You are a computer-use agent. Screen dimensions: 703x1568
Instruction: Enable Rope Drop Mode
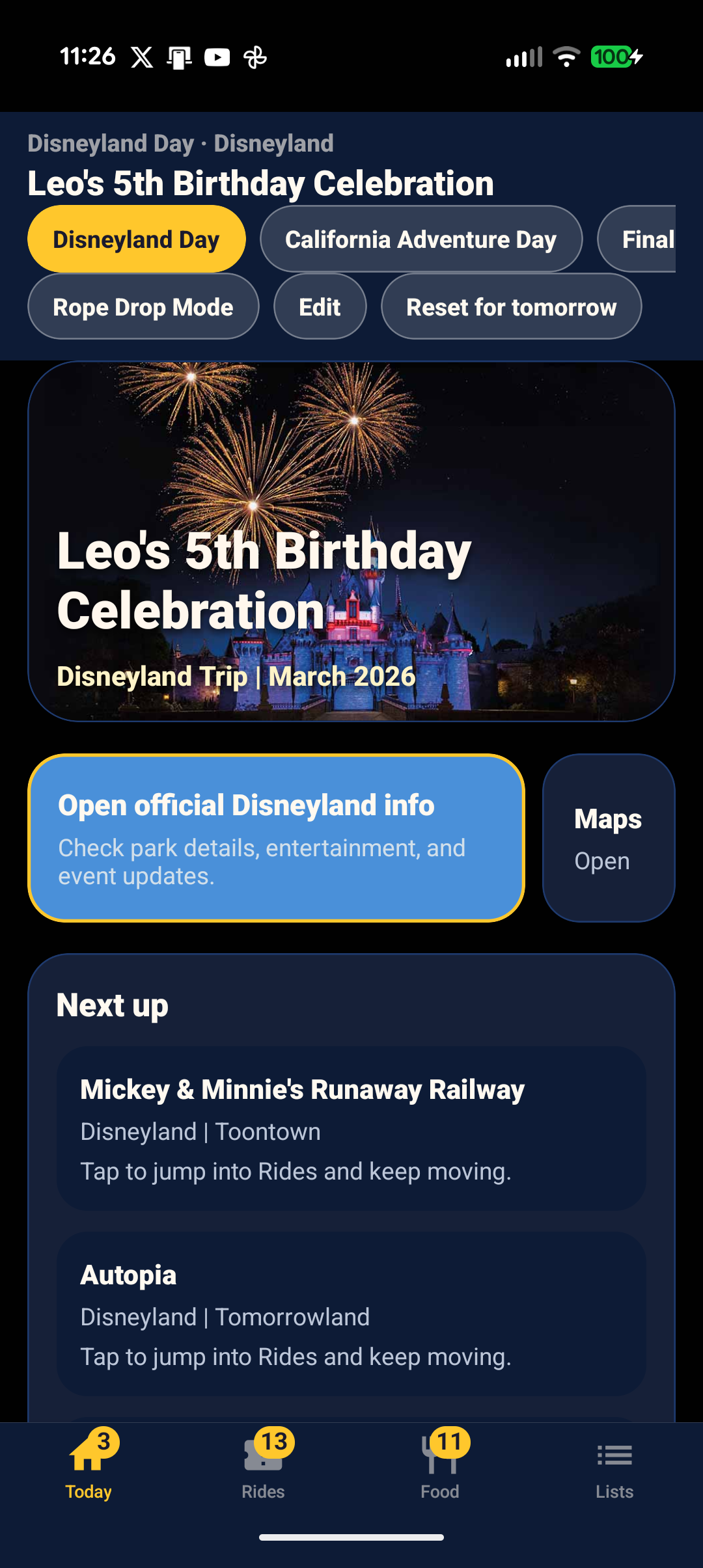(x=143, y=307)
